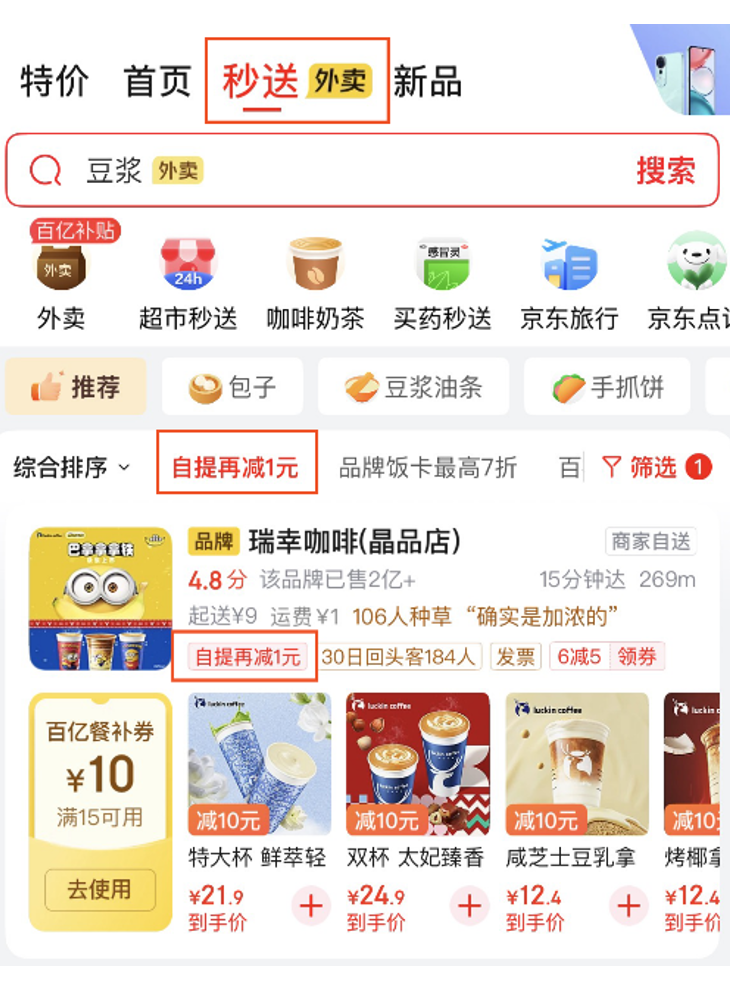The height and width of the screenshot is (984, 730).
Task: Tap 去使用 on the ¥10 coupon
Action: [x=100, y=890]
